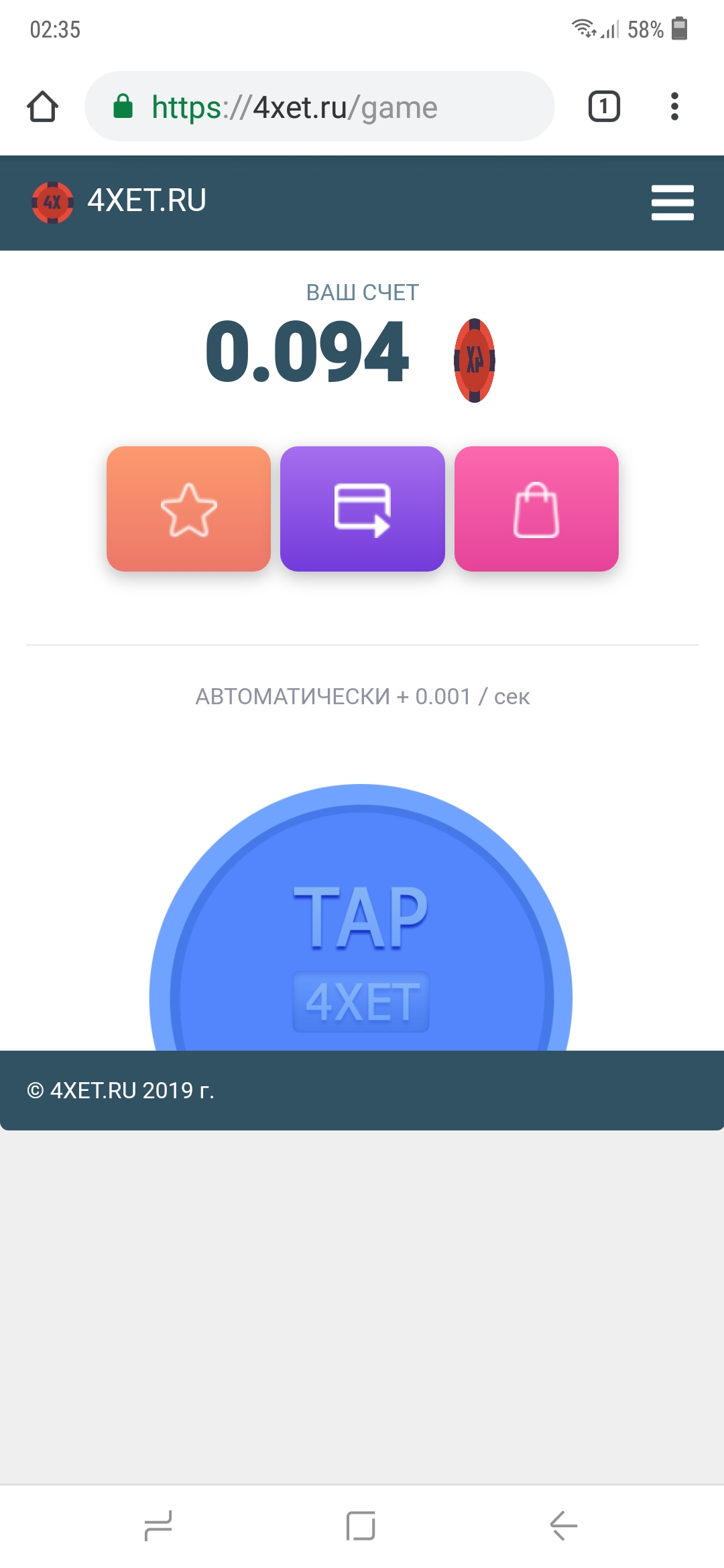Screen dimensions: 724x1568
Task: Open the browser tab switcher
Action: (604, 107)
